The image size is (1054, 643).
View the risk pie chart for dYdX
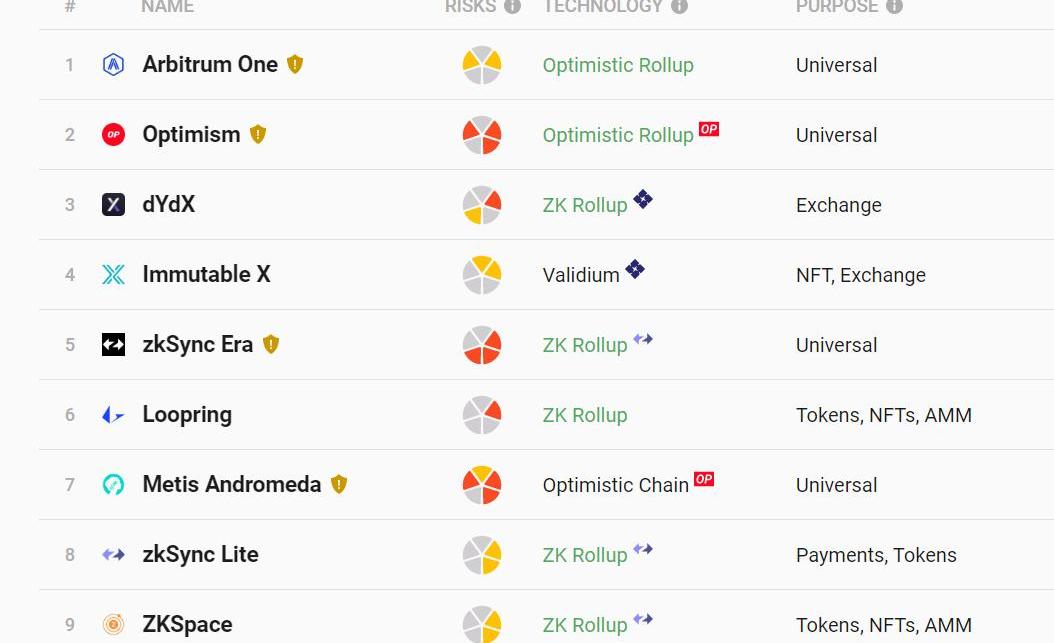(482, 205)
